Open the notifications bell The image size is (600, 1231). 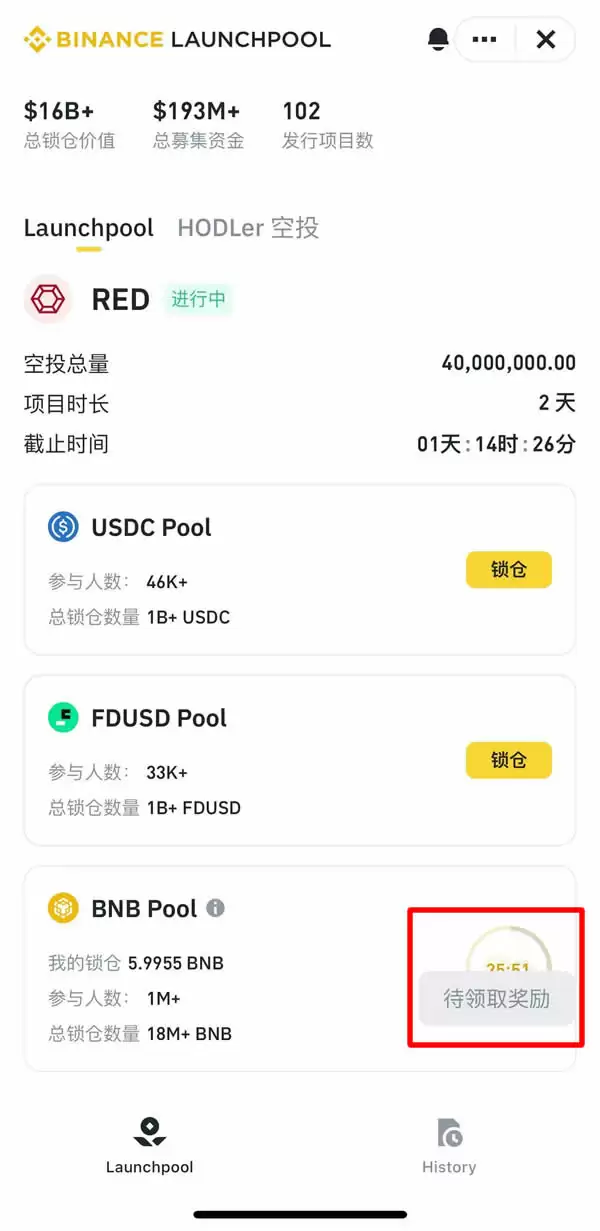point(438,40)
